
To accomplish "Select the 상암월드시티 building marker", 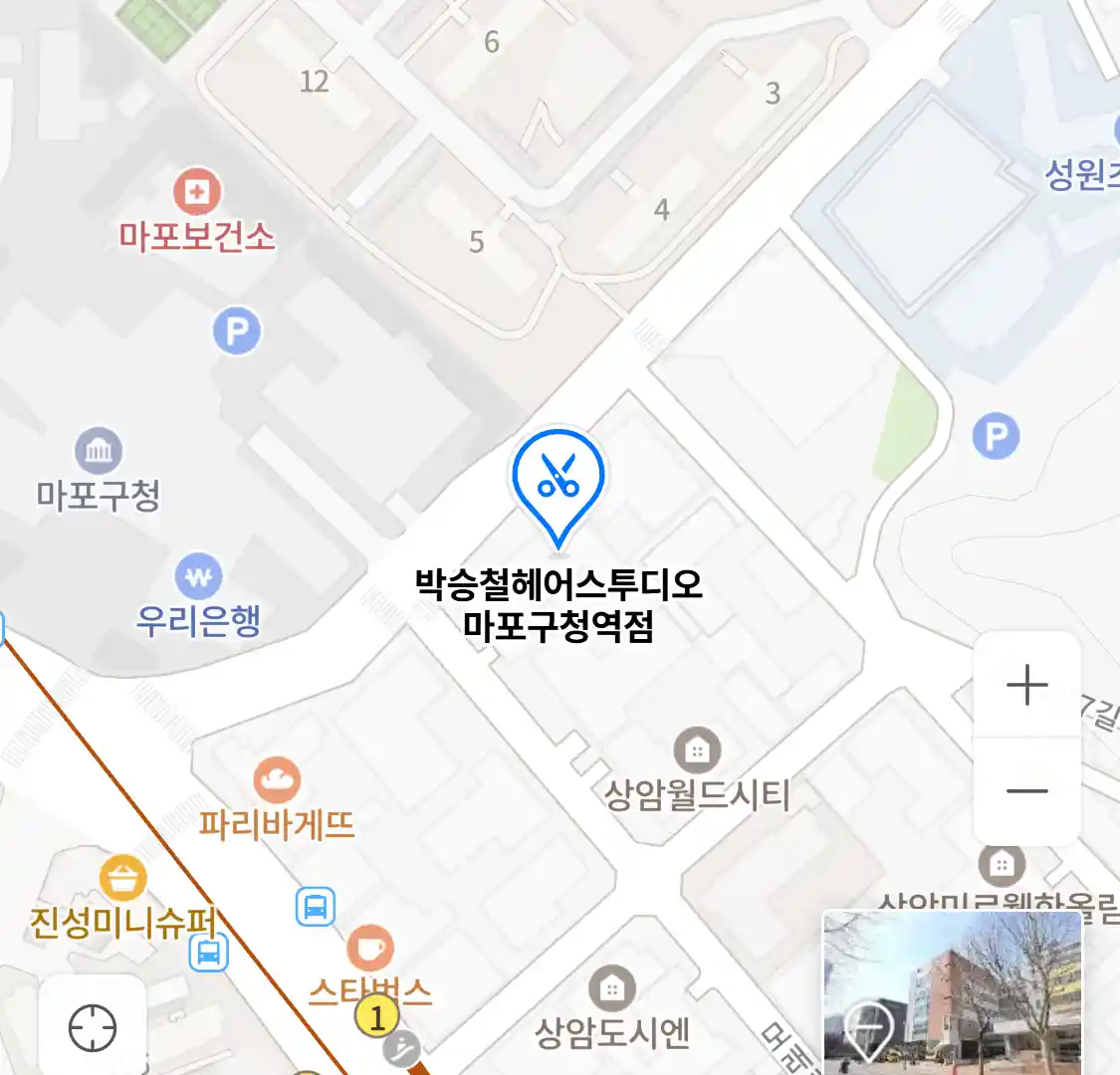I will [697, 752].
